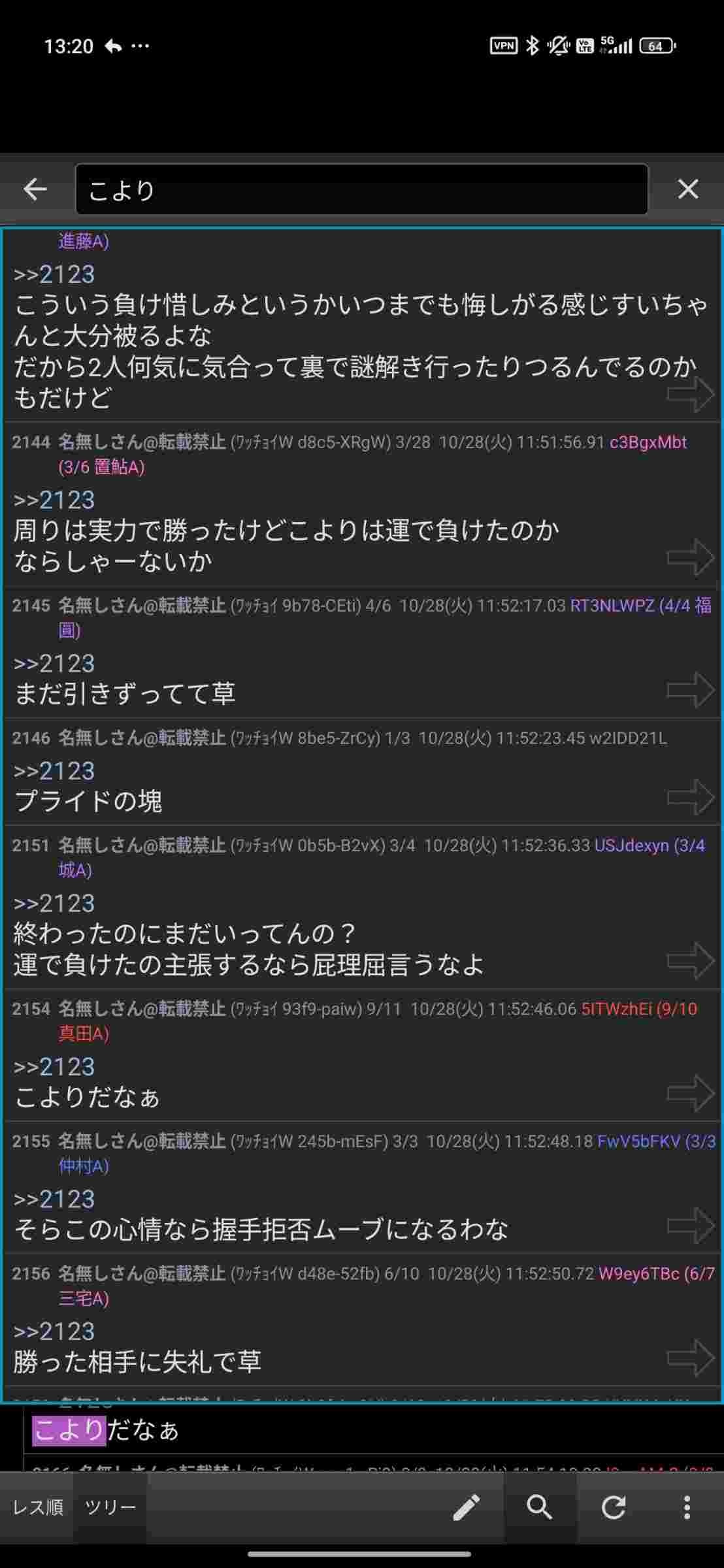The width and height of the screenshot is (724, 1568).
Task: Open the three-dot overflow menu
Action: 686,1508
